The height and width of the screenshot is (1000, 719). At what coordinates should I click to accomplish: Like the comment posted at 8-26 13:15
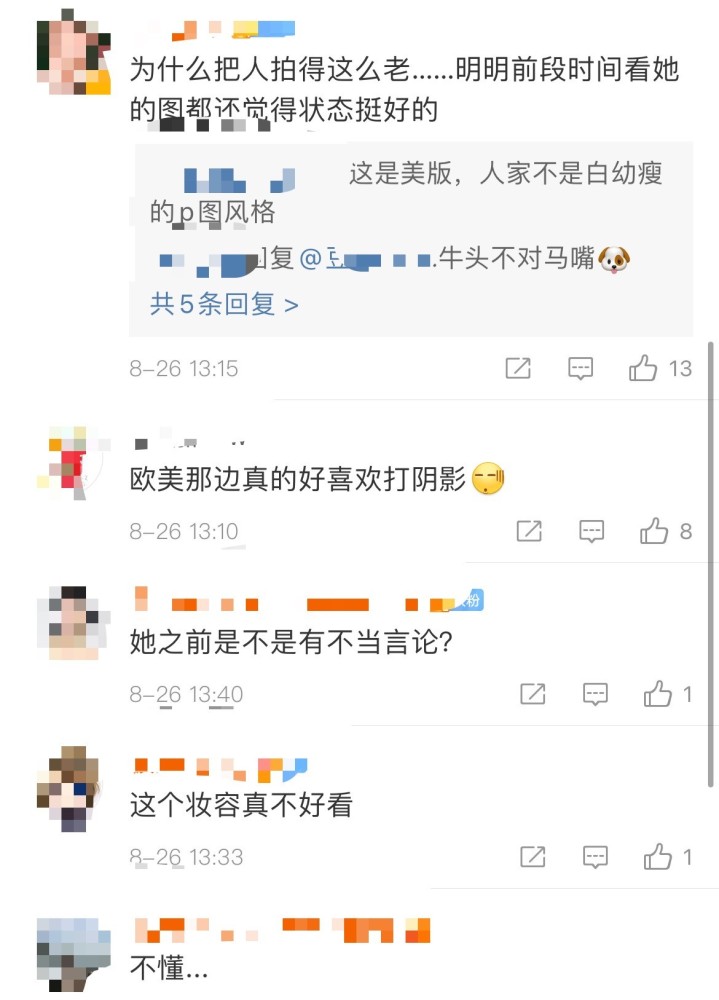[642, 368]
